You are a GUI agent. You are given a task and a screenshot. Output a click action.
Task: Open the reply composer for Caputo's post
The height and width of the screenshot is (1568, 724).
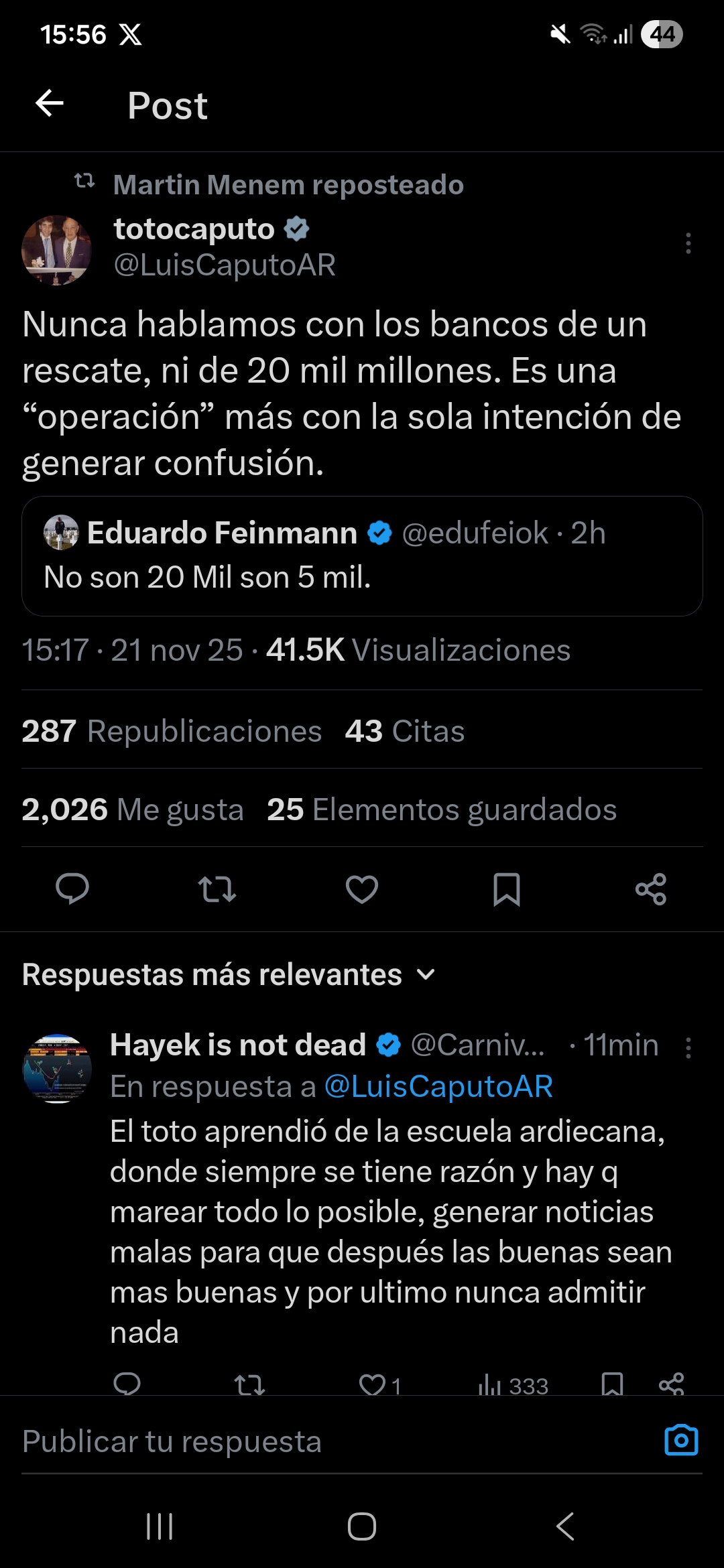[72, 889]
